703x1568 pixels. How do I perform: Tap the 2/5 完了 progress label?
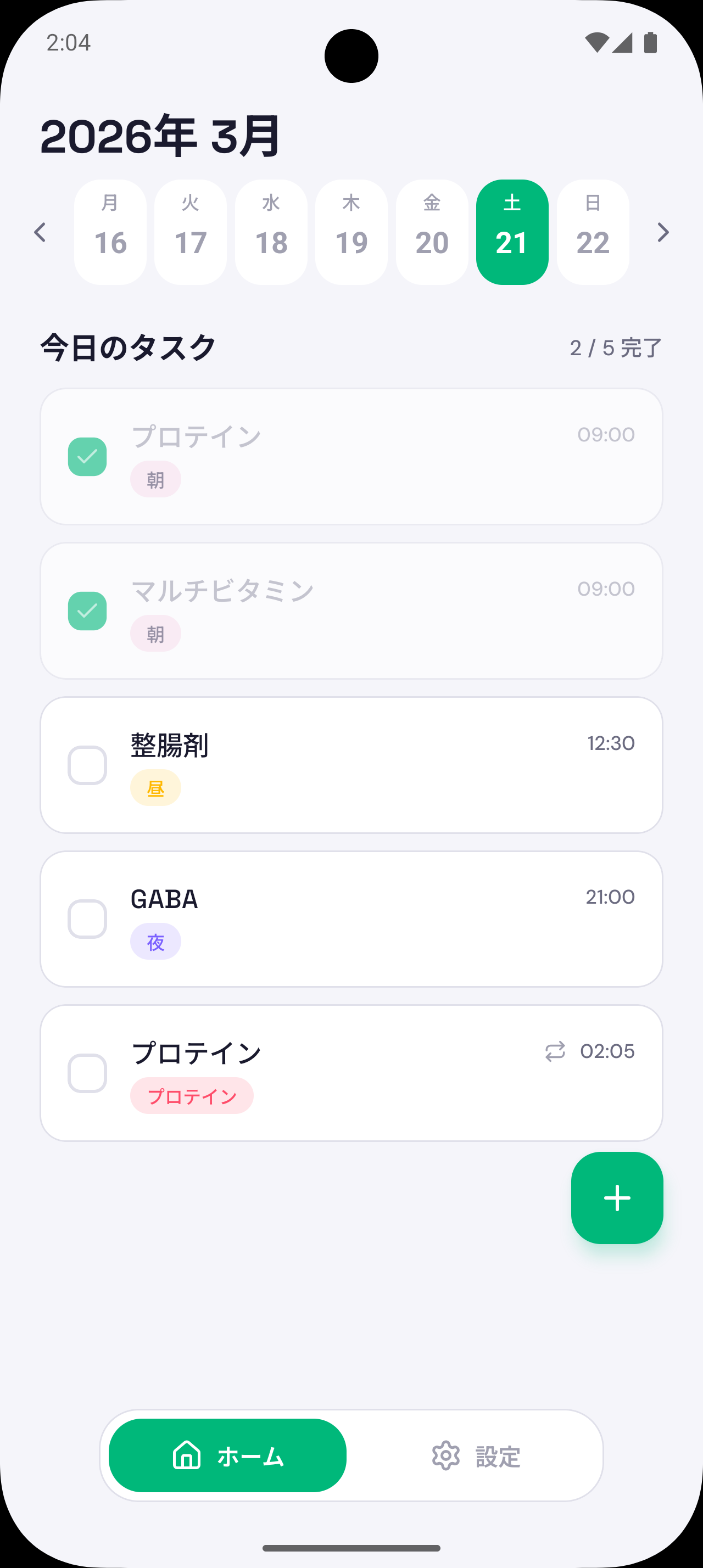click(x=615, y=346)
